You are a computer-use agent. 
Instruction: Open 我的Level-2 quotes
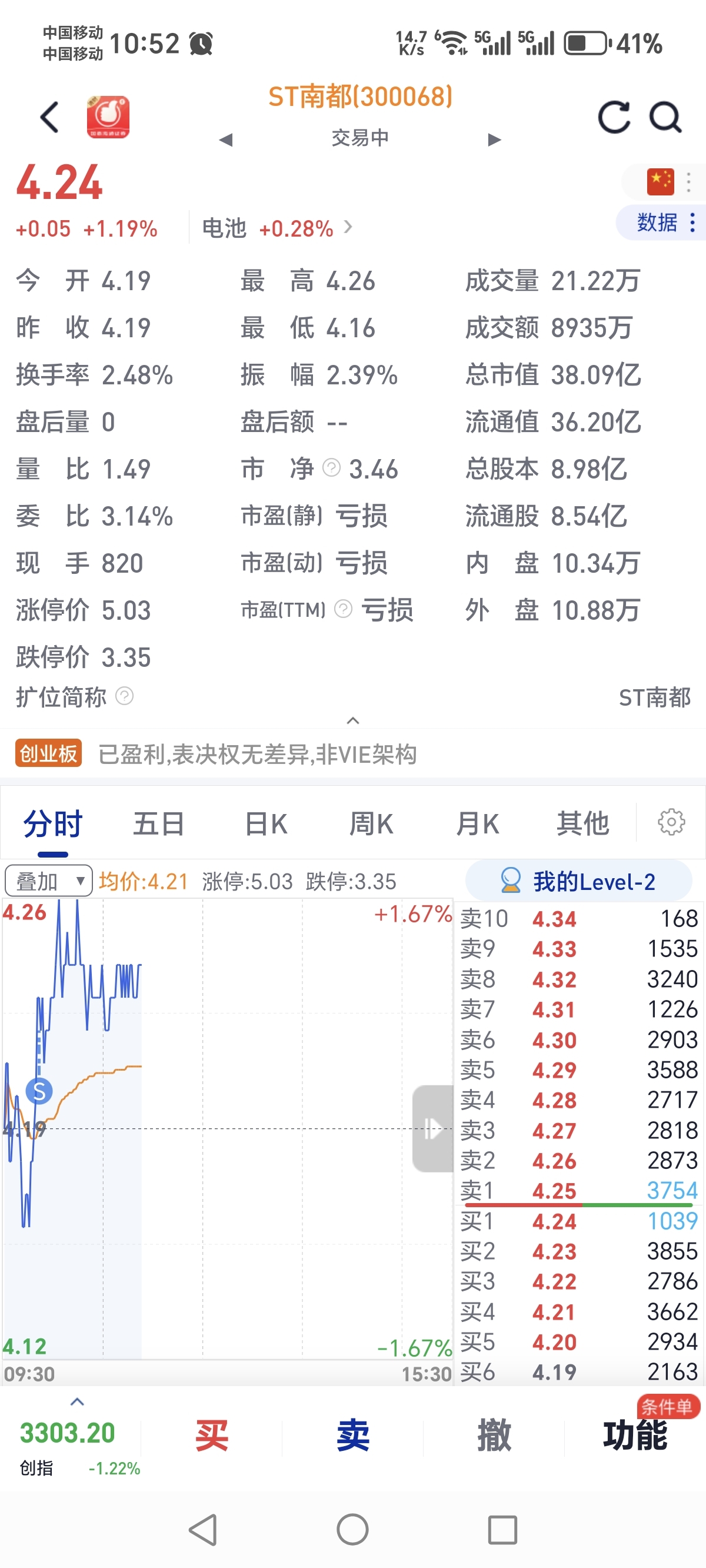tap(578, 881)
